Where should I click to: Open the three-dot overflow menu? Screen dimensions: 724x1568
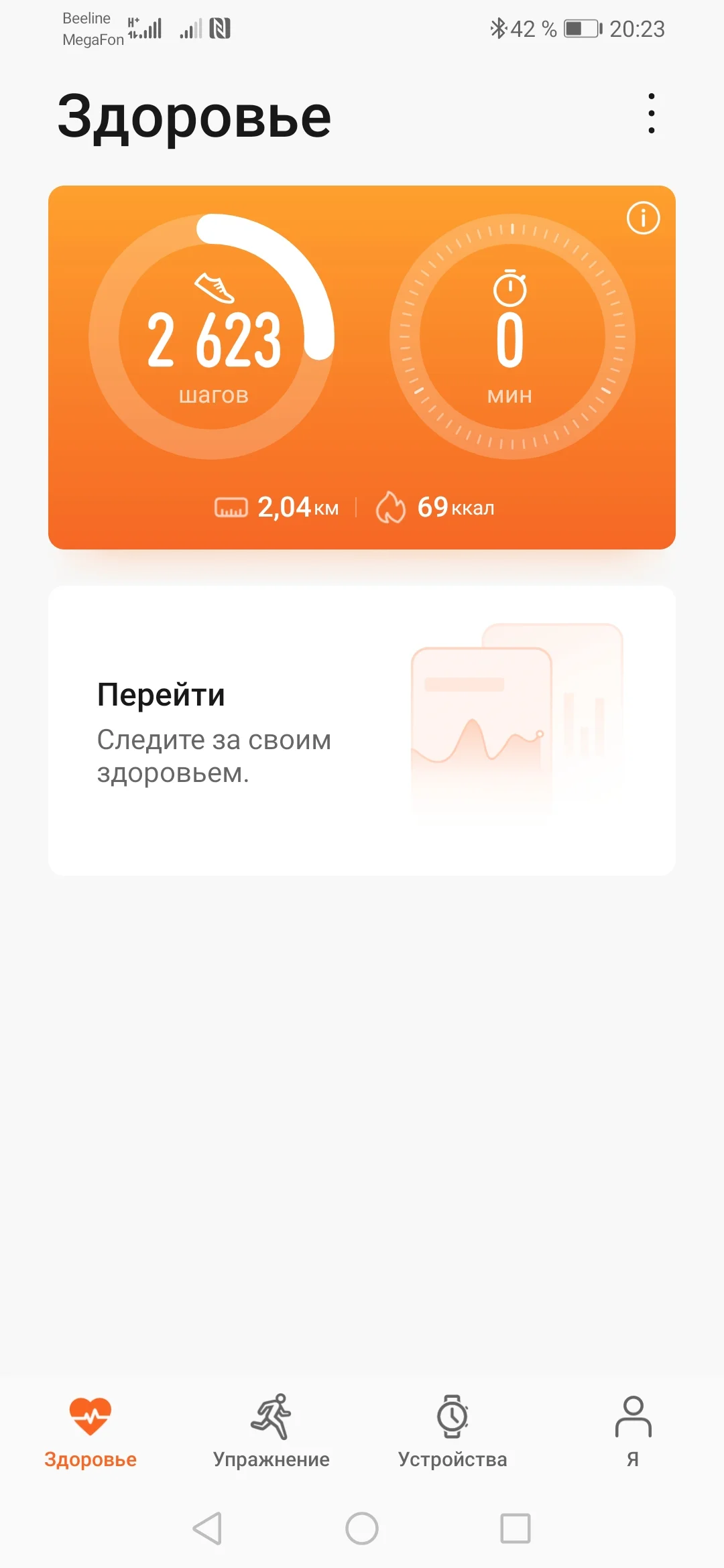pos(651,113)
